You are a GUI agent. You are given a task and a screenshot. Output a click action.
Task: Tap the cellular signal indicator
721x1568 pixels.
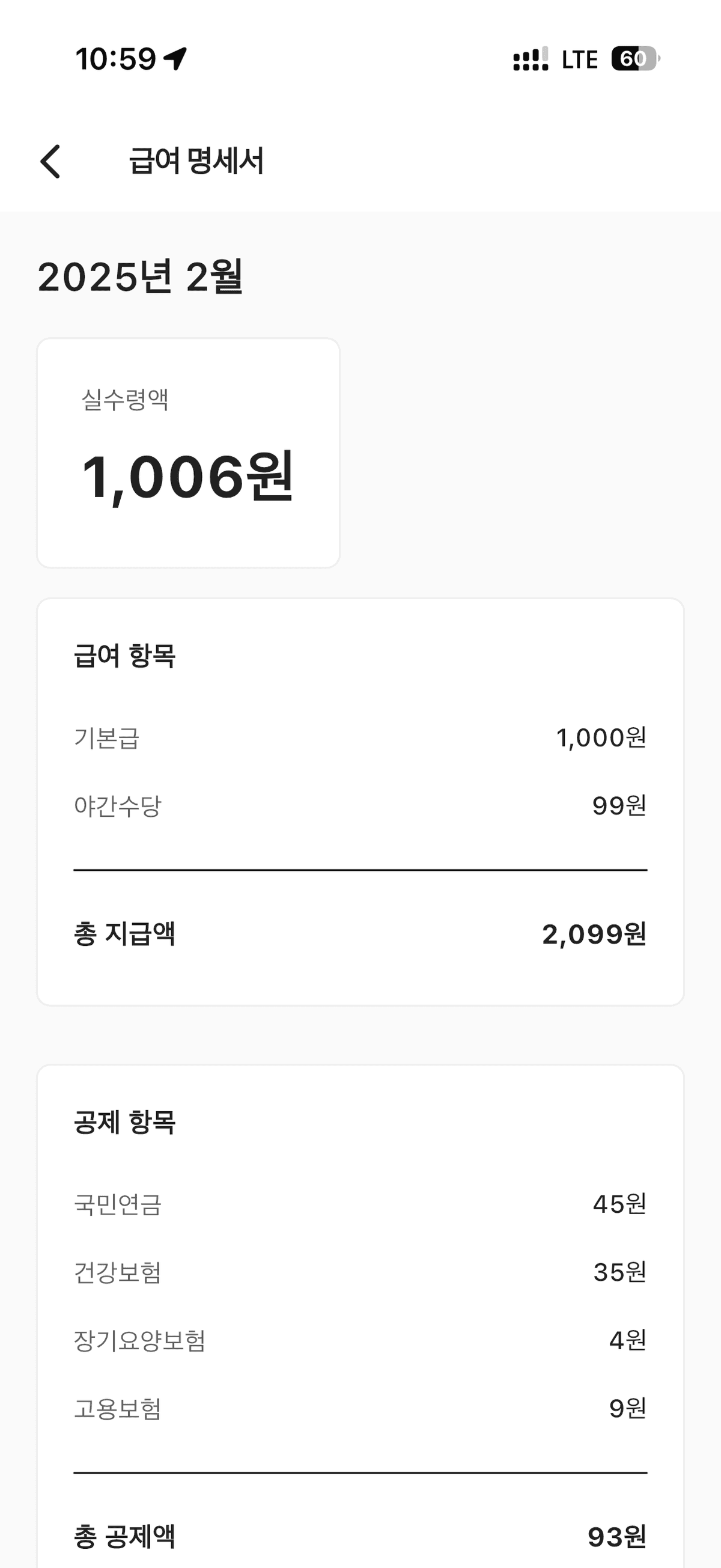pos(529,59)
